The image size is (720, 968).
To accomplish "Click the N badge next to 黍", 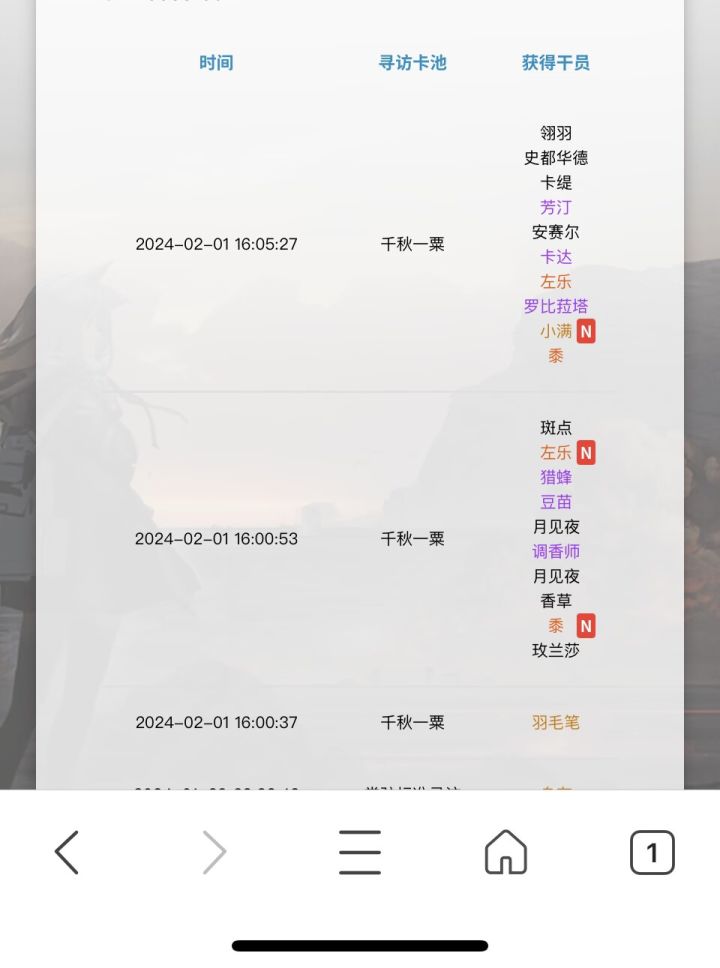I will pos(586,625).
